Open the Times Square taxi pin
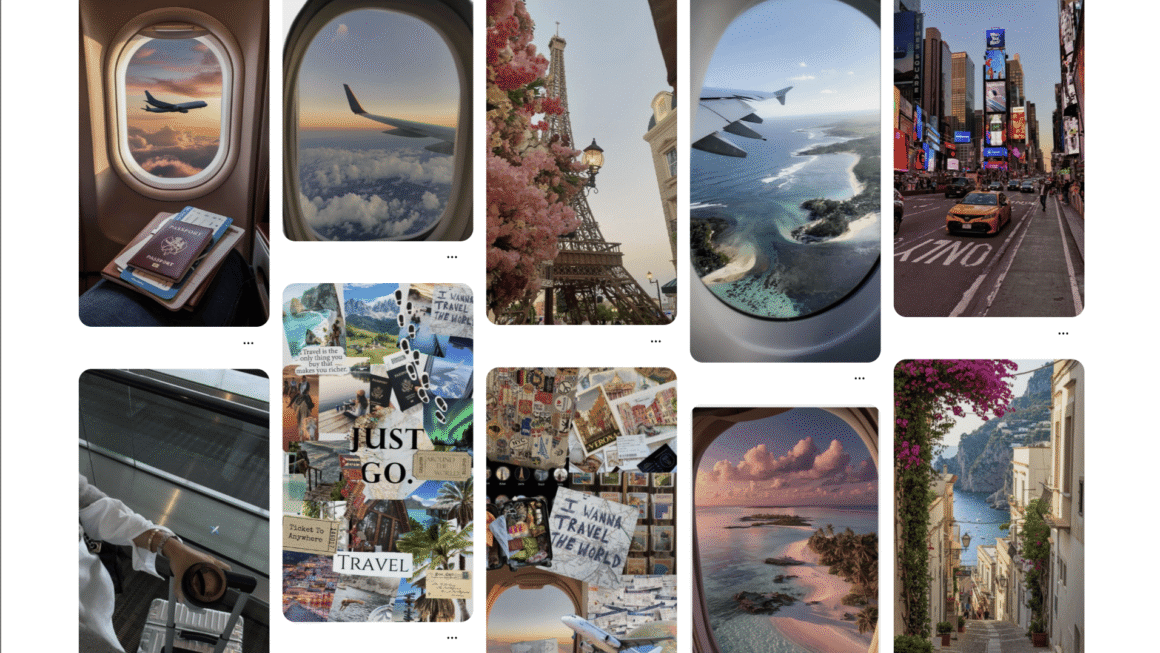The height and width of the screenshot is (653, 1160). pos(988,158)
